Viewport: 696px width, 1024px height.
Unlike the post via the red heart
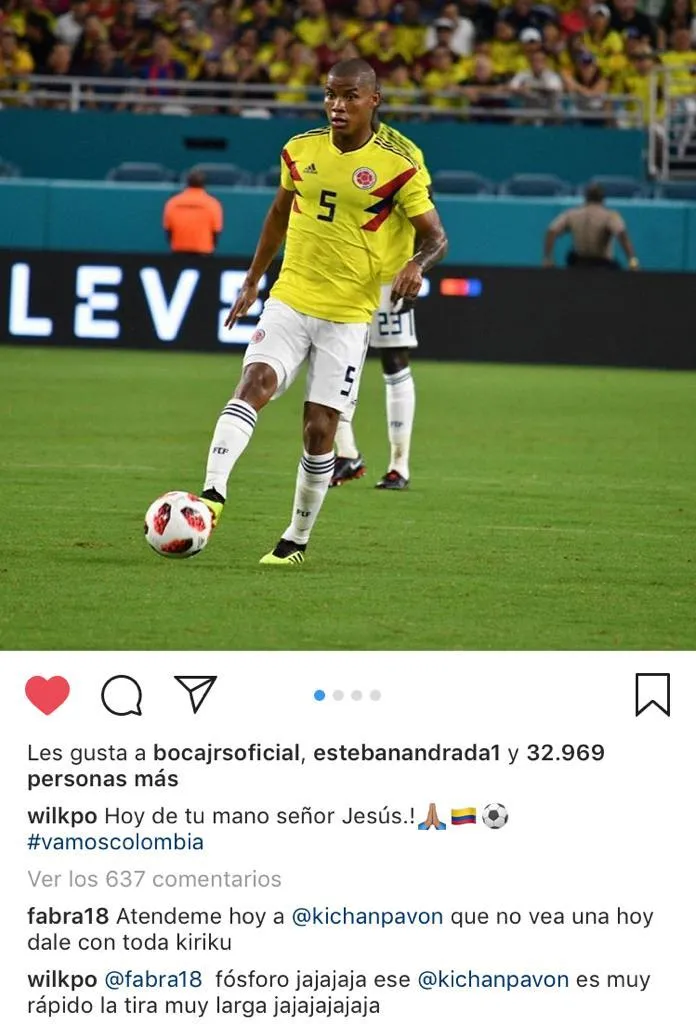[47, 695]
